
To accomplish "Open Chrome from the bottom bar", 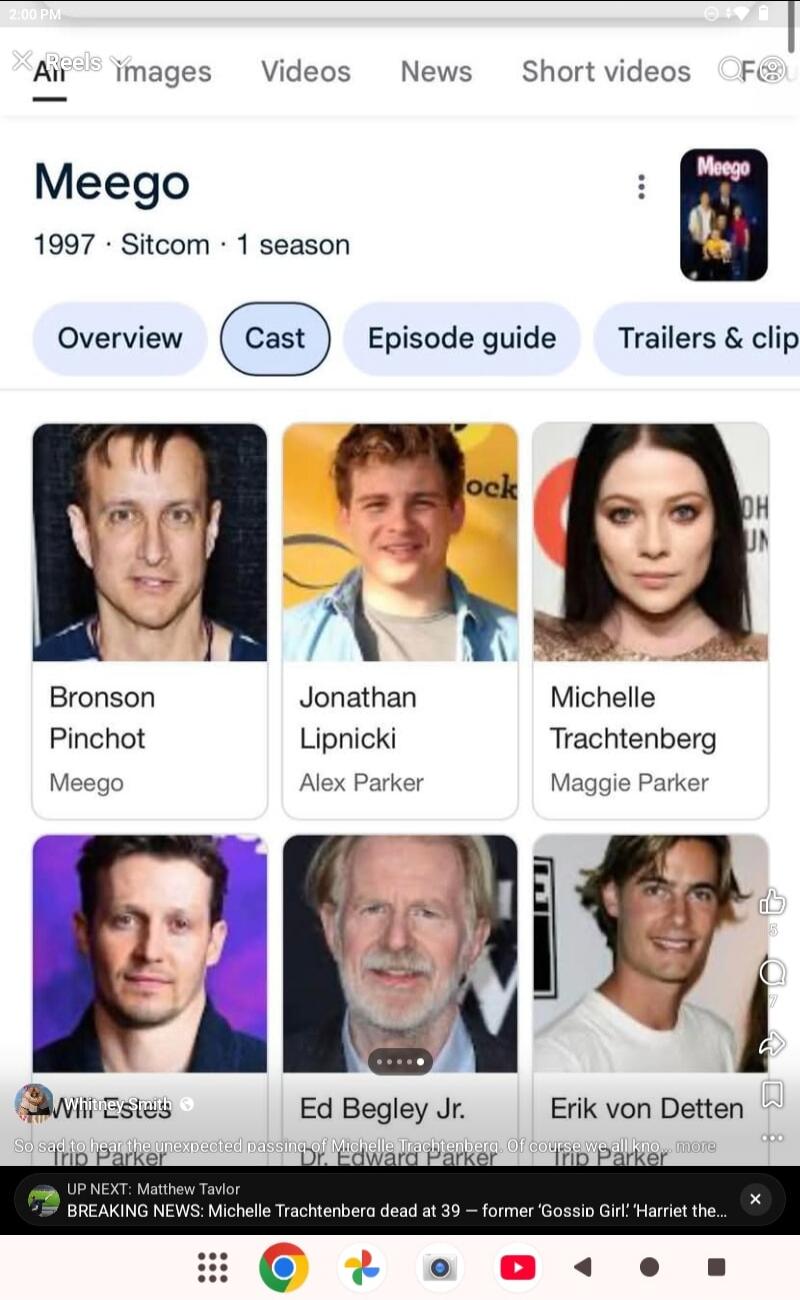I will pyautogui.click(x=284, y=1266).
